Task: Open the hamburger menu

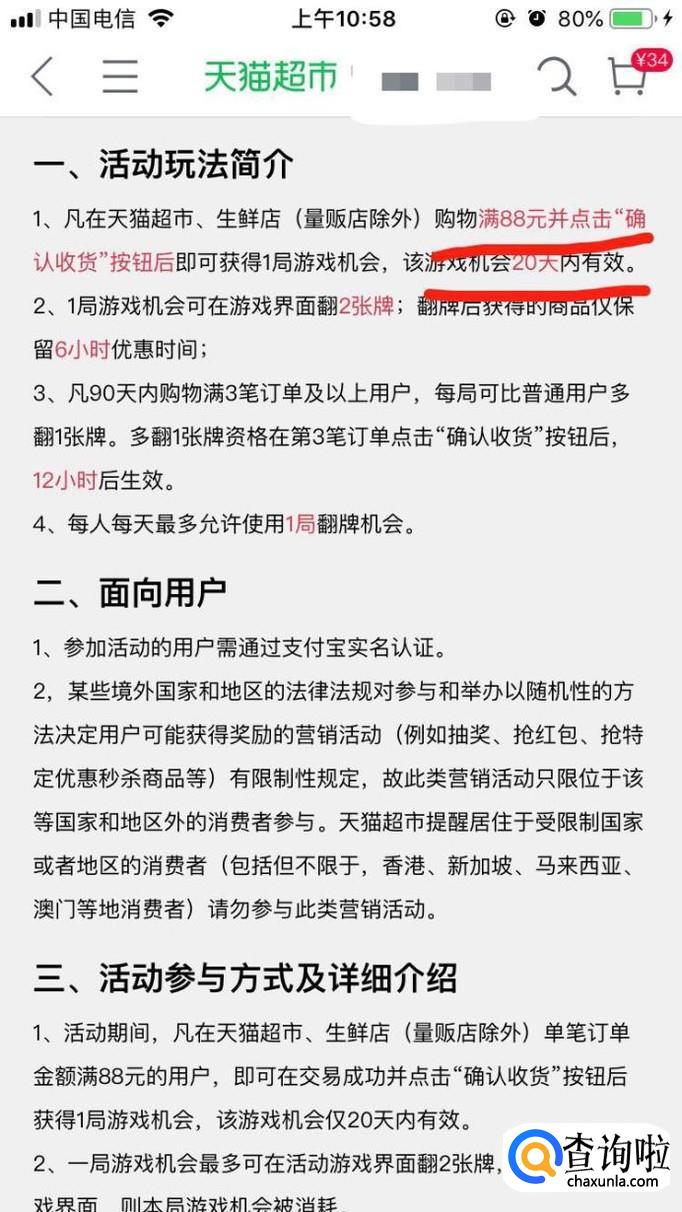Action: coord(120,77)
